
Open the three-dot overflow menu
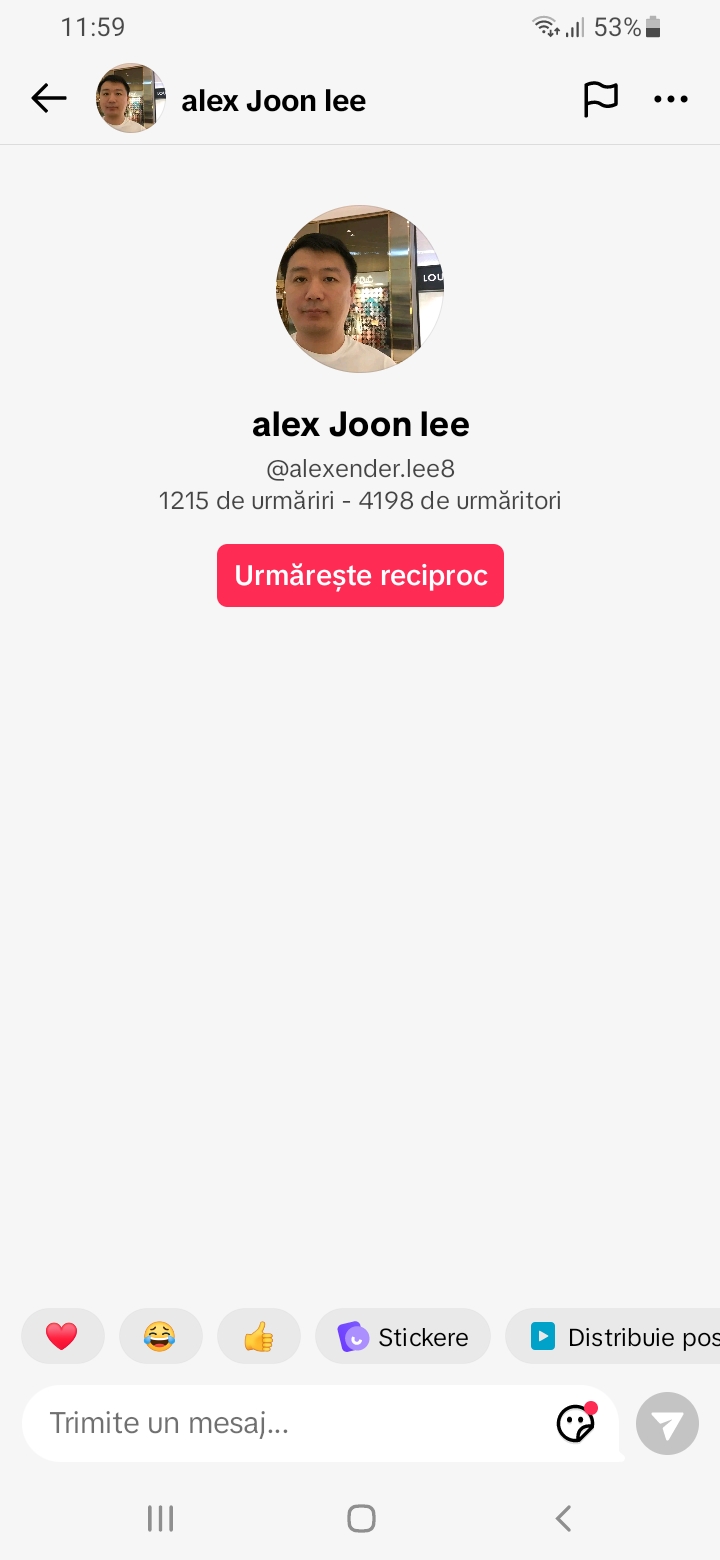point(670,99)
